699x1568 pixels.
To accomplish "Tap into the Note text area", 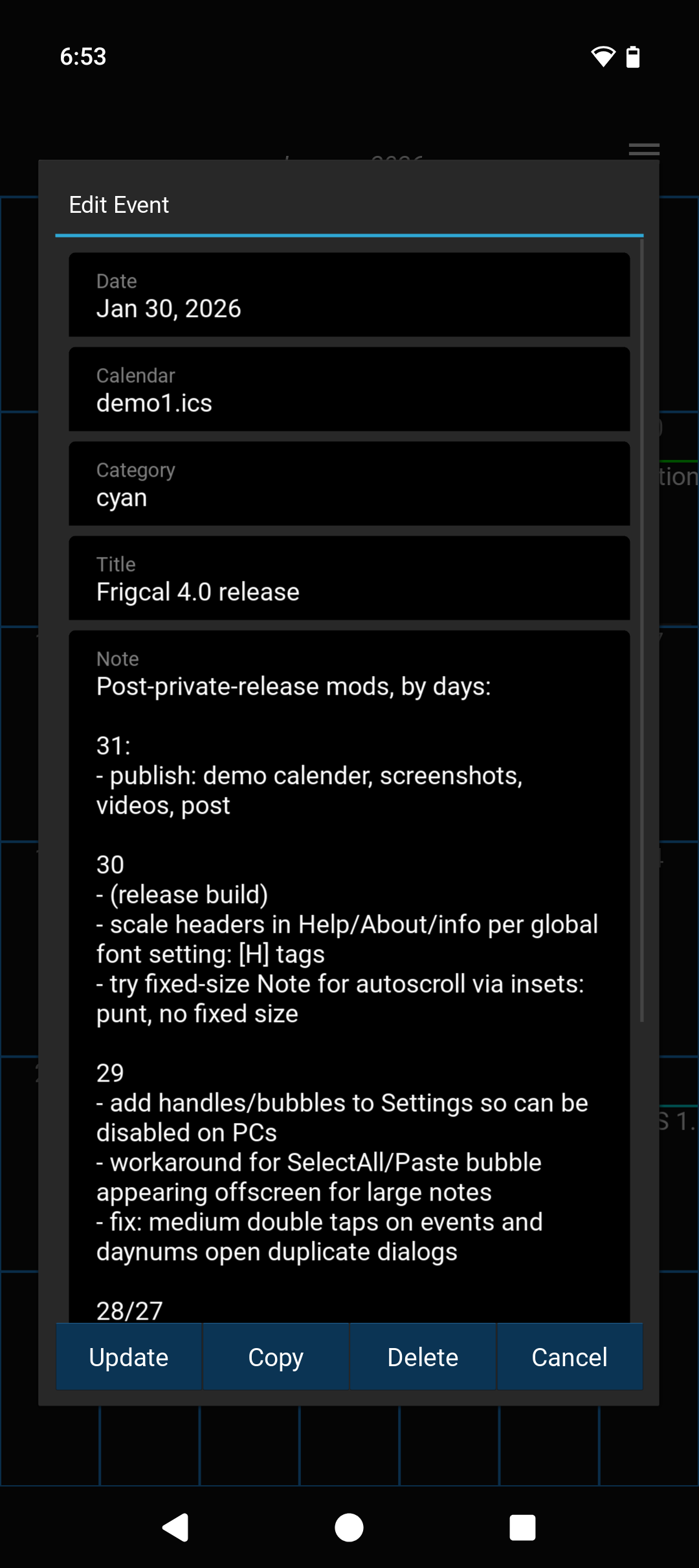I will pyautogui.click(x=349, y=970).
